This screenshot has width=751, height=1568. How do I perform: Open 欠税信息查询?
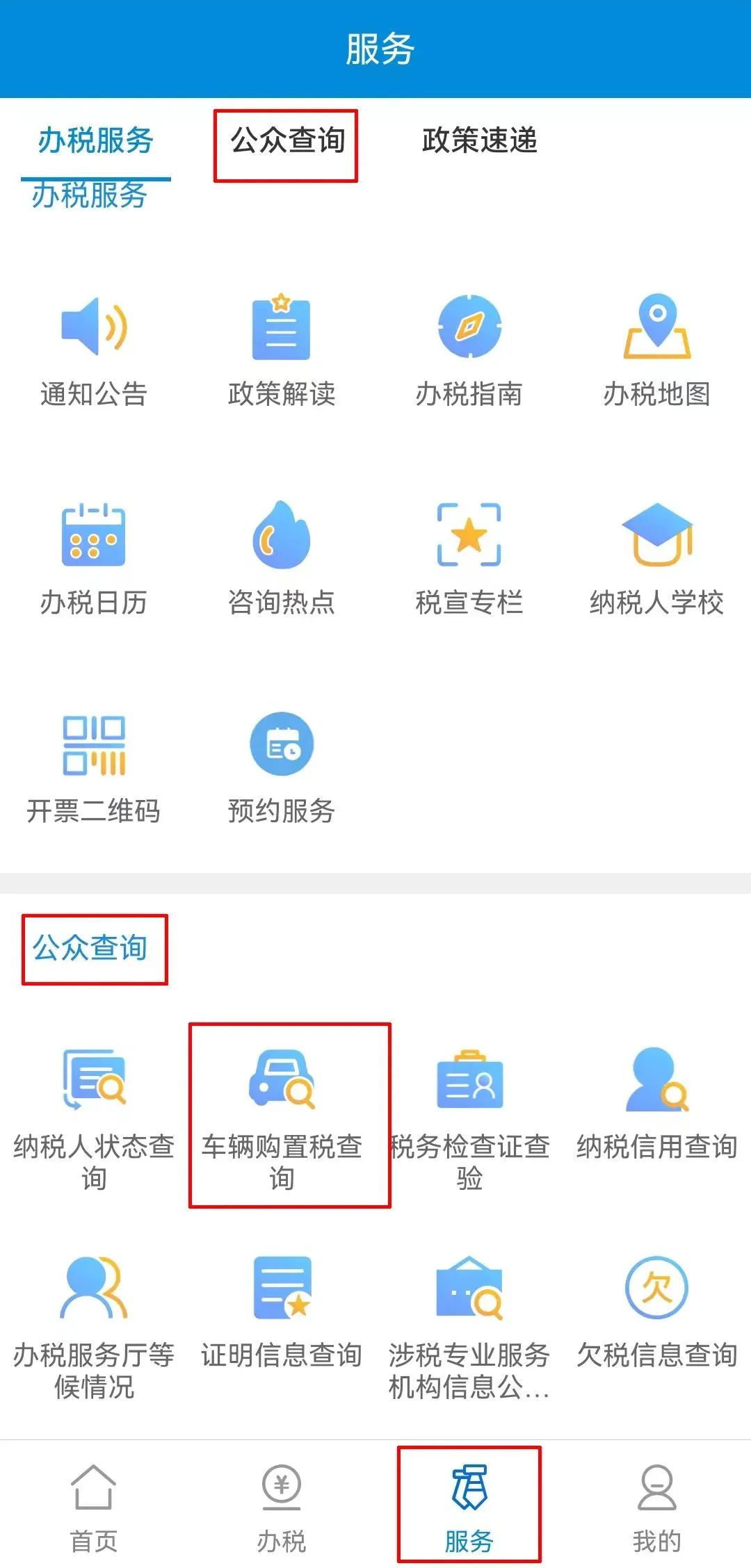coord(657,1314)
